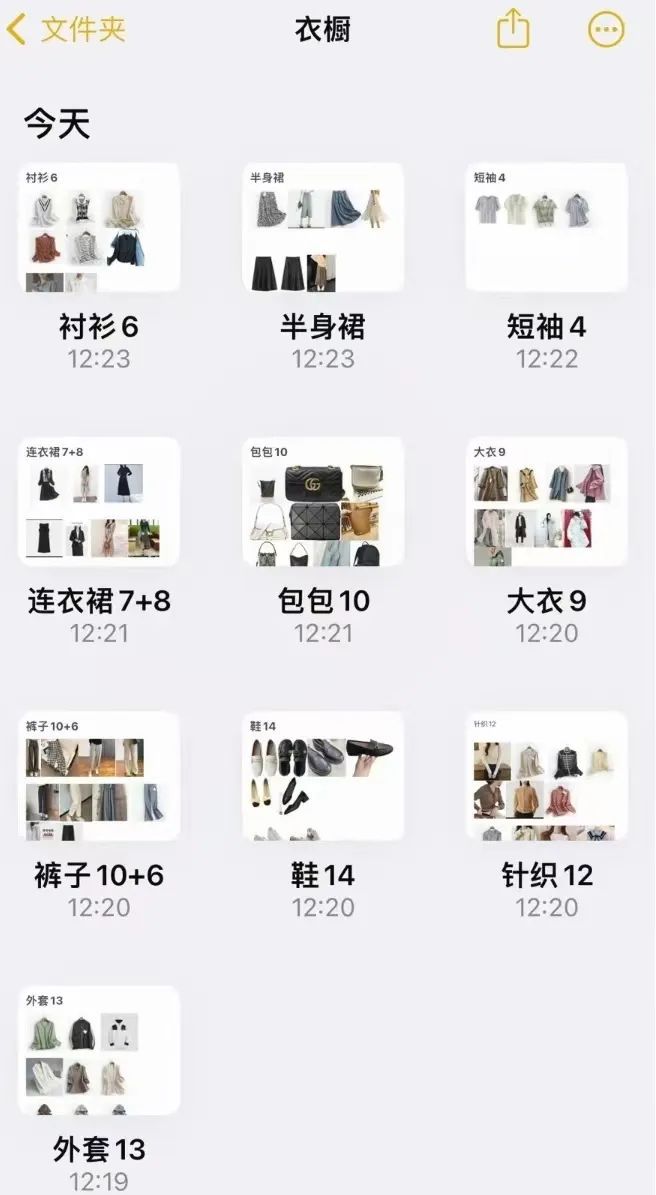The image size is (656, 1195).
Task: Open the 短袖 4 note
Action: click(x=547, y=228)
